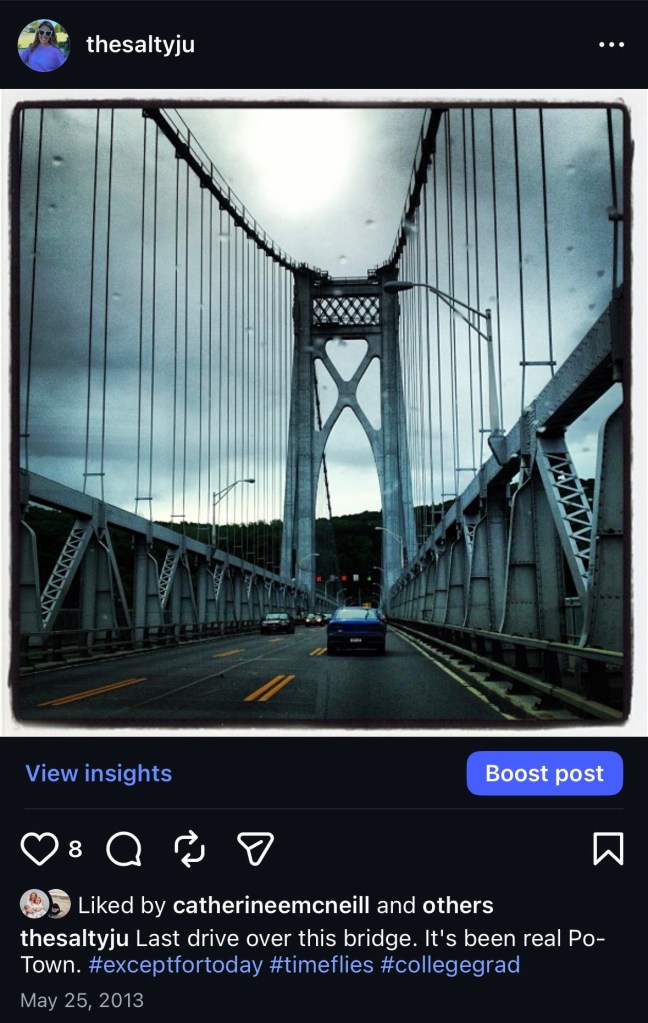Tap the Boost post button
The width and height of the screenshot is (648, 1023).
coord(544,773)
